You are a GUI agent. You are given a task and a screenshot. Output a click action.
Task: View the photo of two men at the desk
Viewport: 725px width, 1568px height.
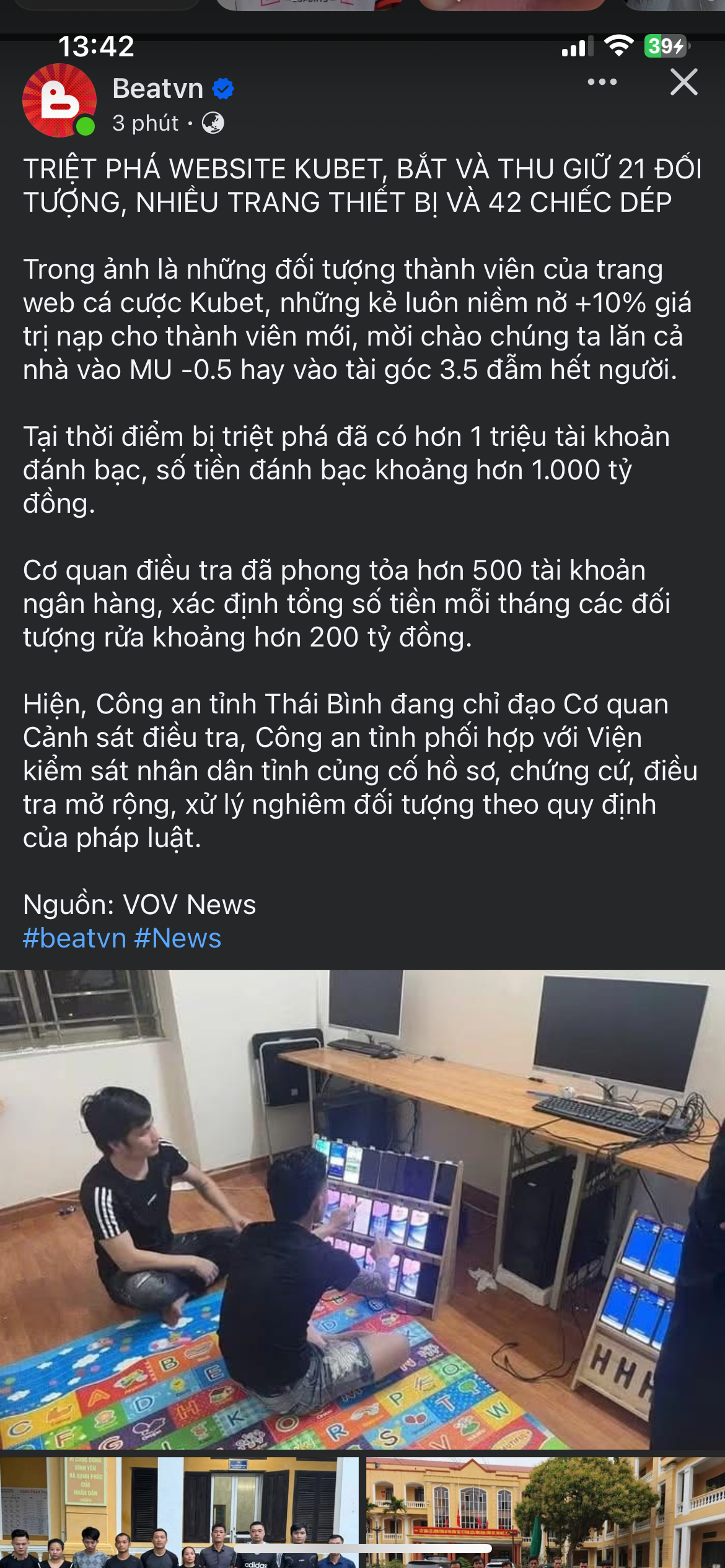[x=362, y=1209]
